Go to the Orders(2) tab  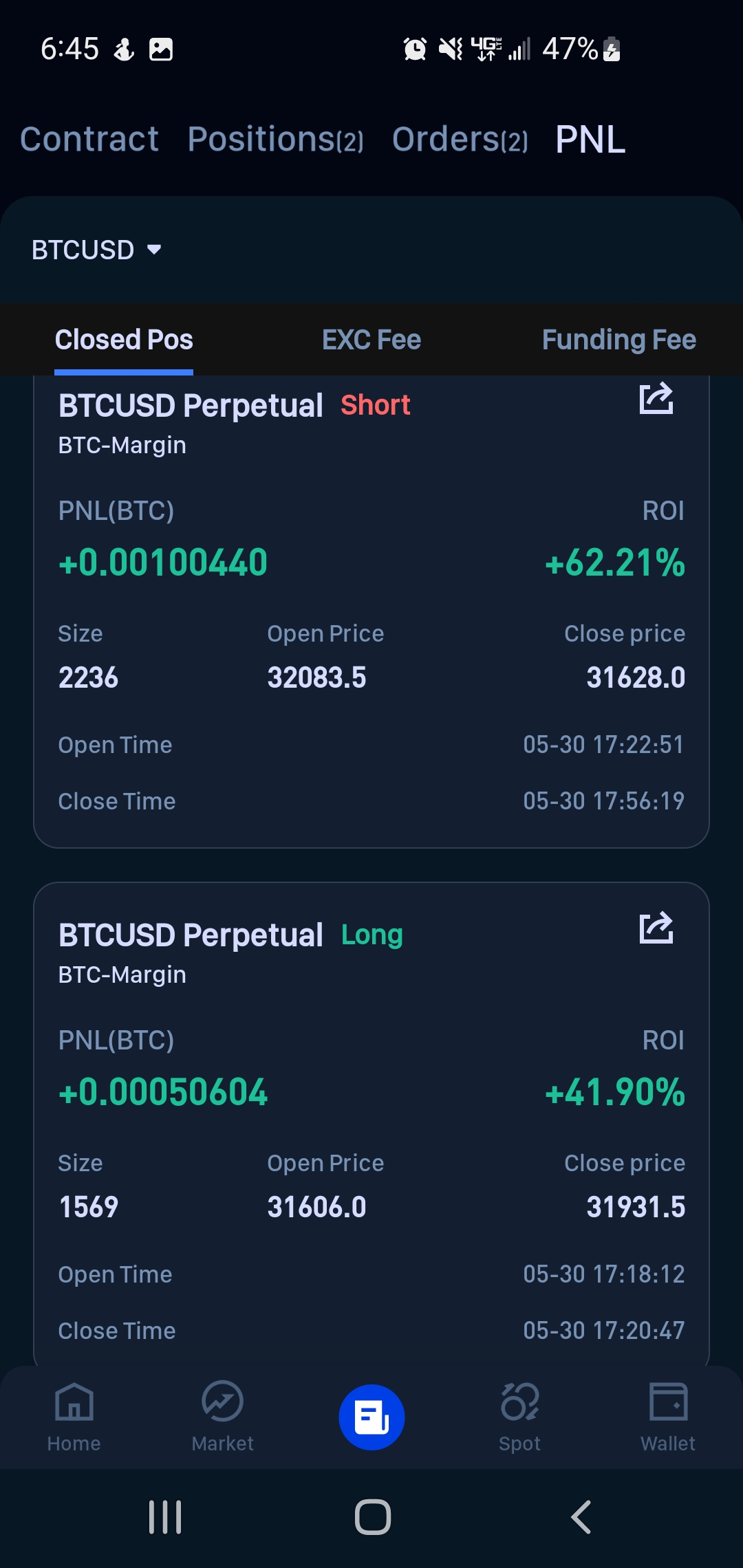click(x=460, y=140)
